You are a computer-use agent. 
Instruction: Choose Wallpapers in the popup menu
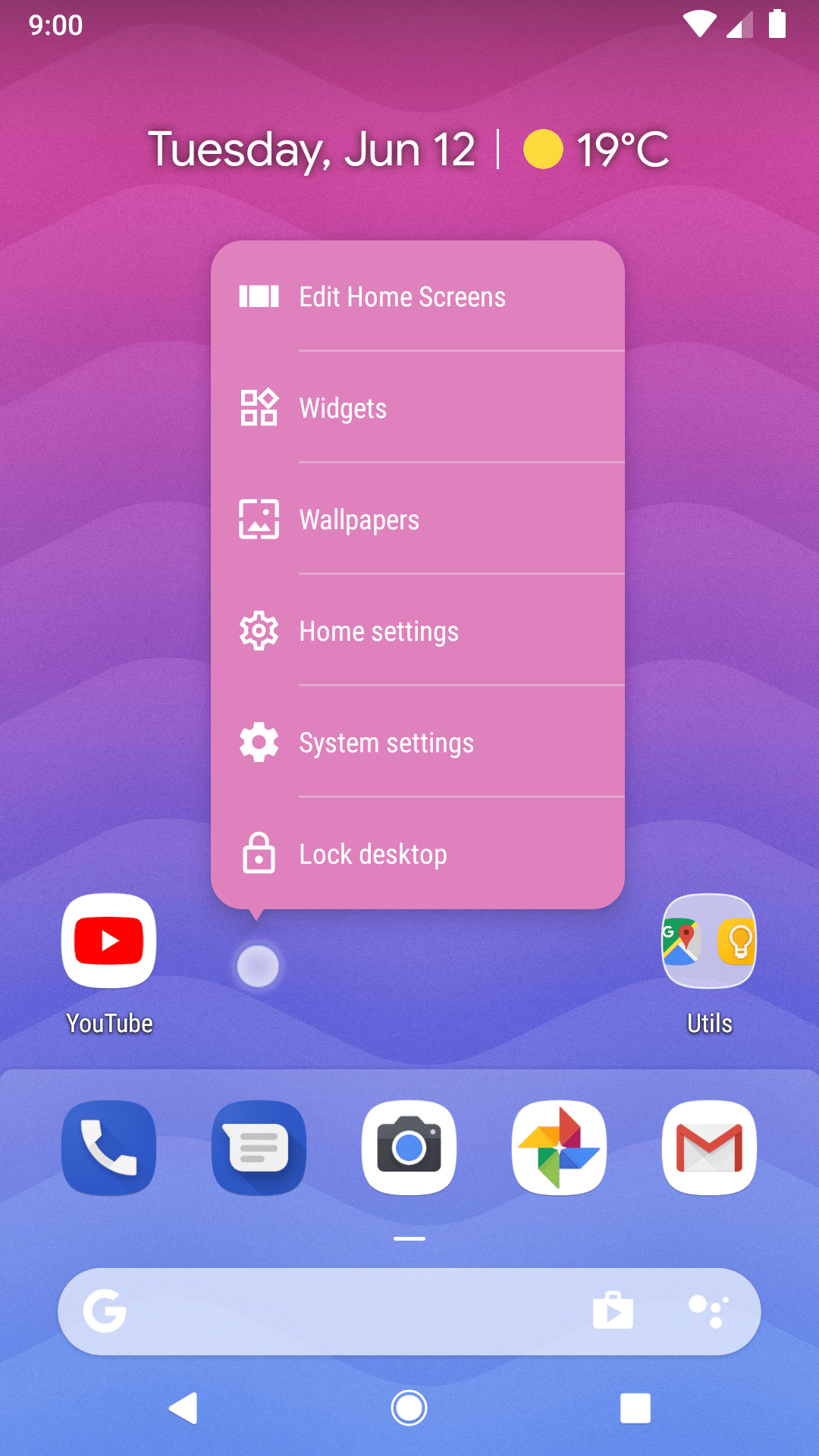click(418, 519)
